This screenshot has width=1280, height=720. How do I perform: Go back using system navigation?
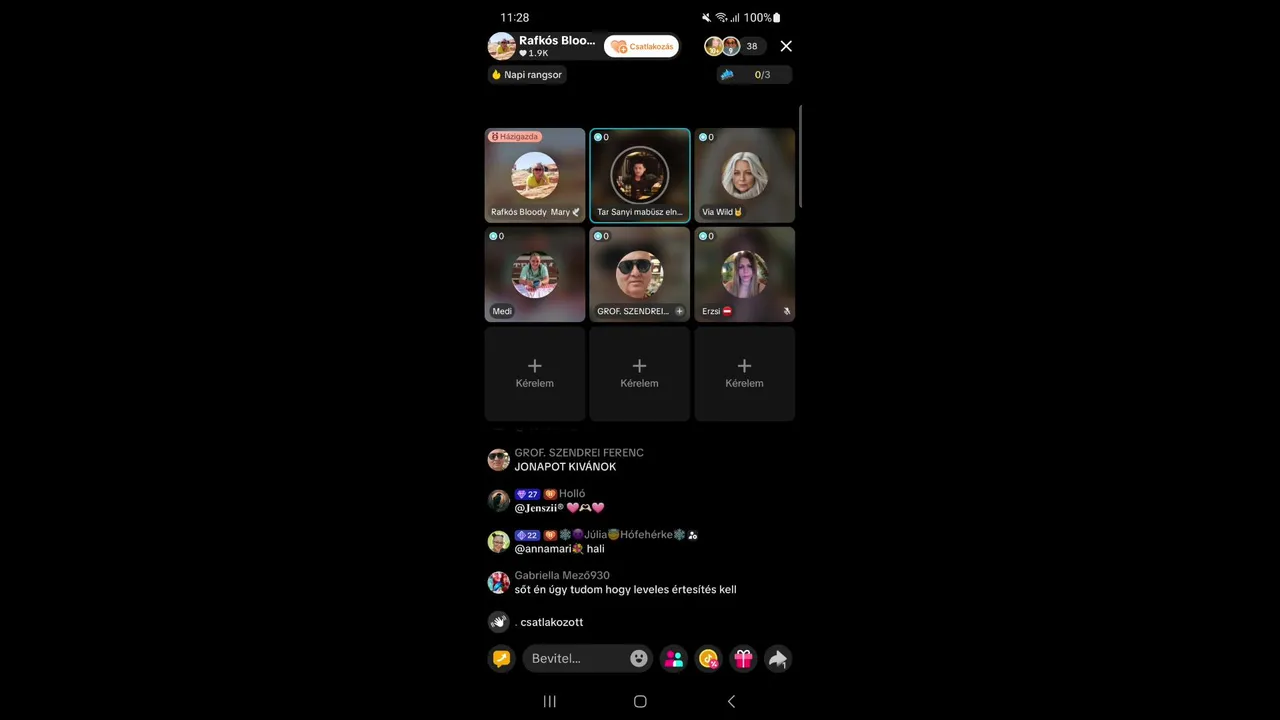click(731, 701)
